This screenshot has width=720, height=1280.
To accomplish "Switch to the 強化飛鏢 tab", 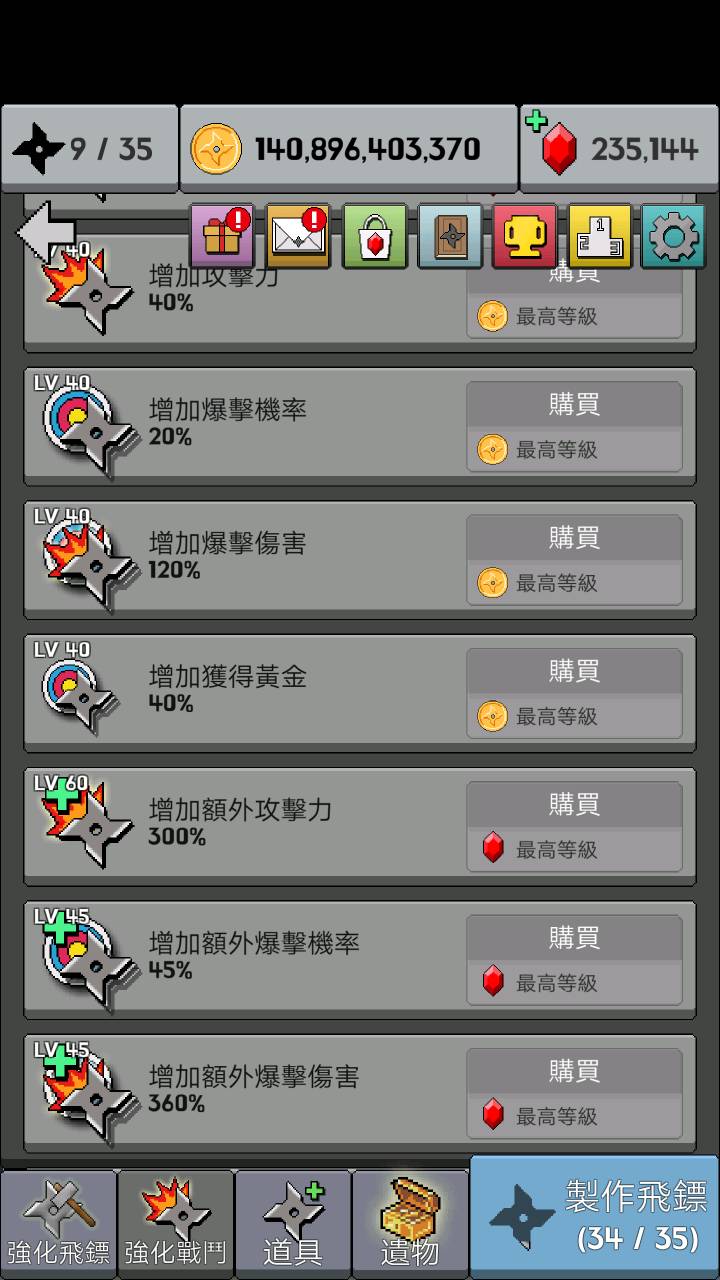I will (59, 1224).
